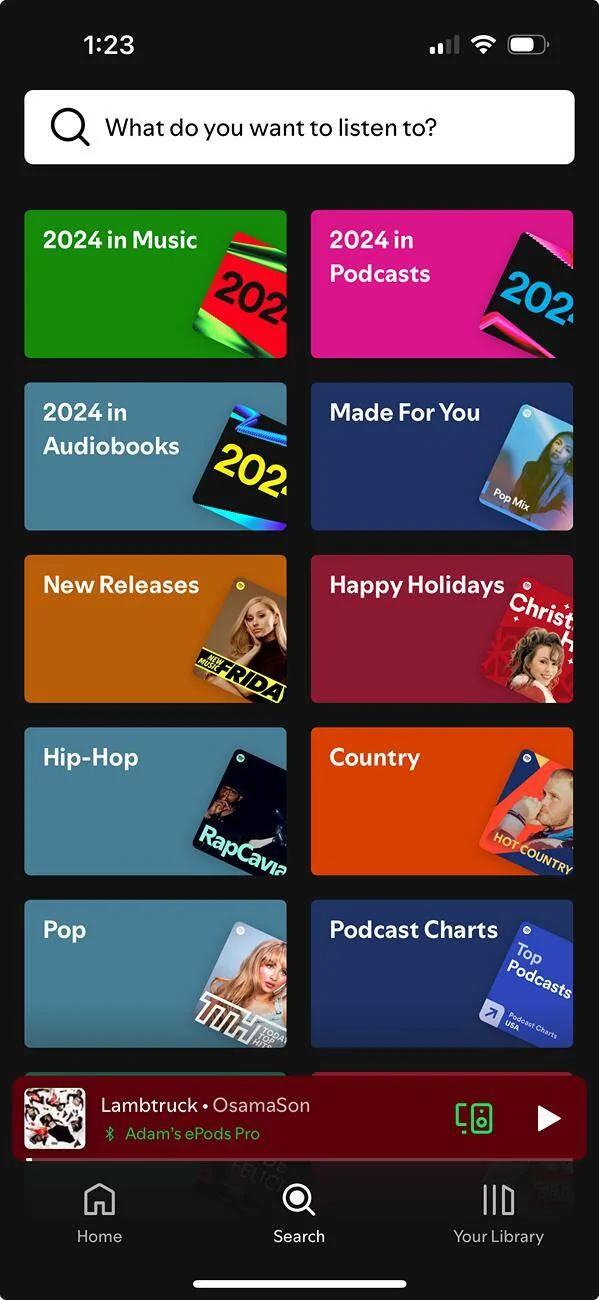The width and height of the screenshot is (599, 1300).
Task: Open the 2024 in Podcasts category
Action: tap(442, 284)
